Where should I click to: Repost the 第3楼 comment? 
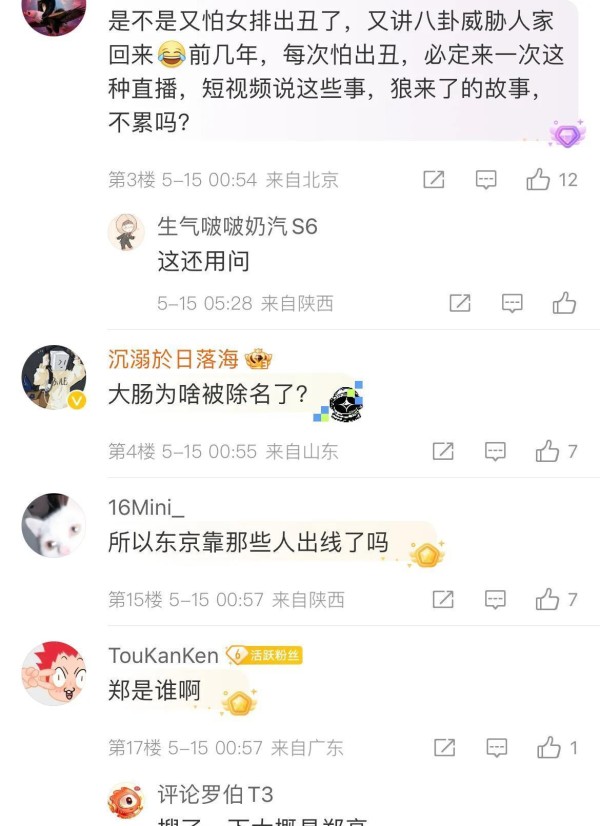click(434, 180)
